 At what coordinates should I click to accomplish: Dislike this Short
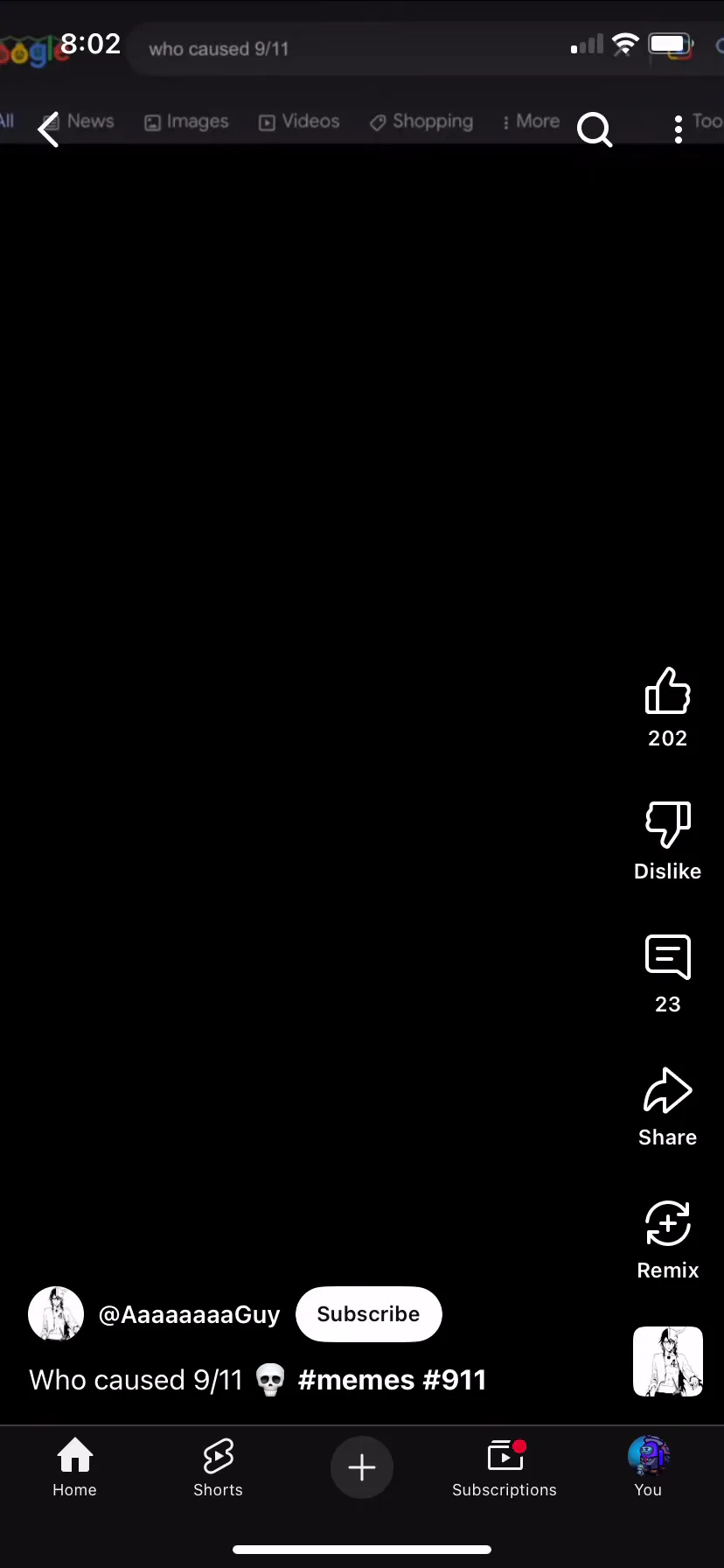pyautogui.click(x=668, y=824)
